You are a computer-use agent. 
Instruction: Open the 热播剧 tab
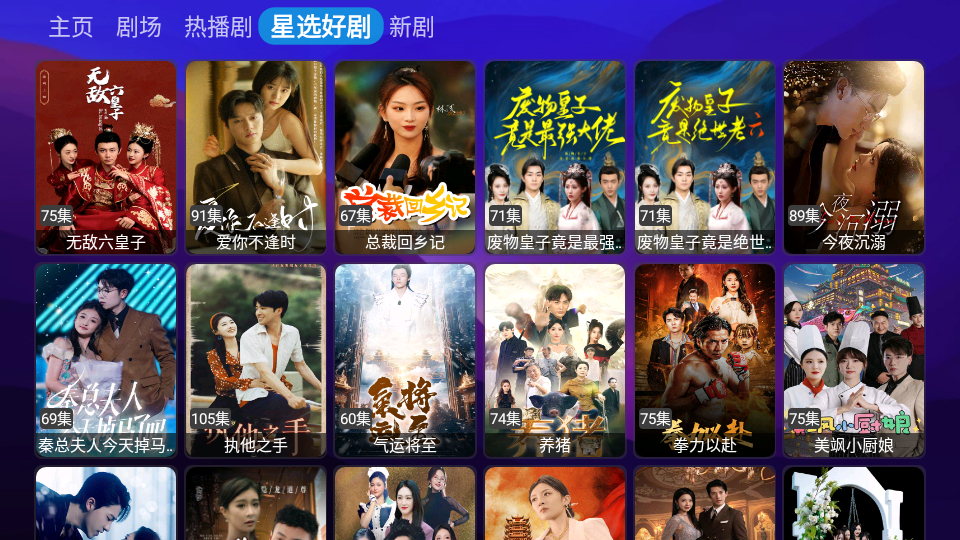[x=218, y=27]
